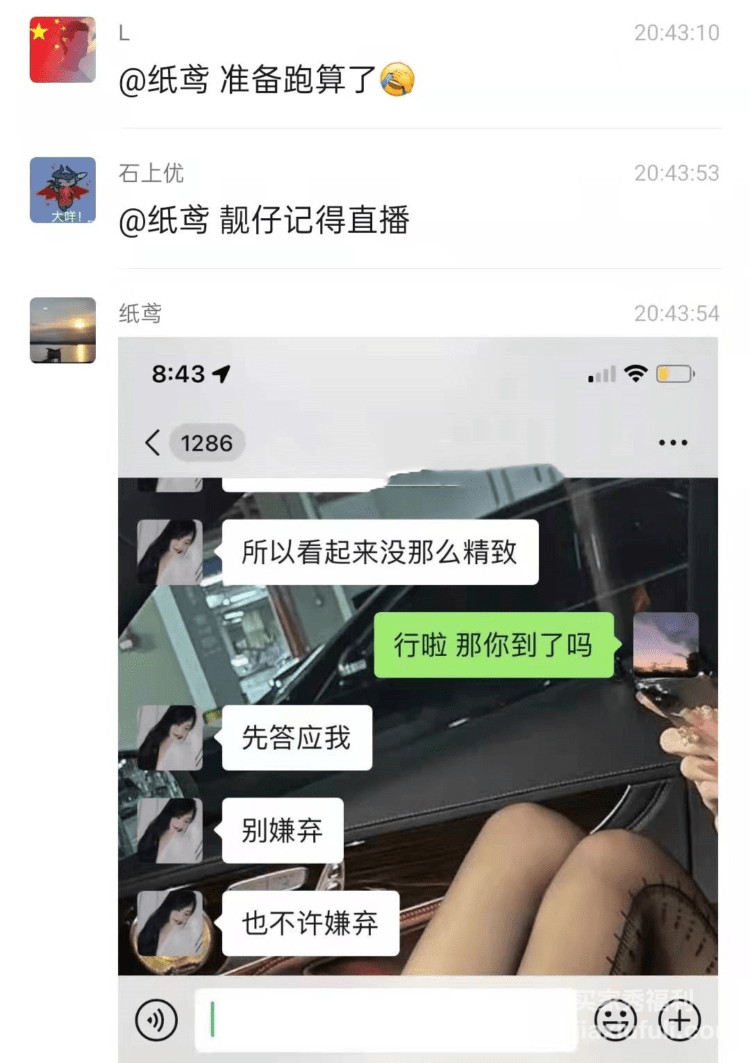Tap 纸鸢's sunset avatar
This screenshot has width=750, height=1063.
point(63,330)
